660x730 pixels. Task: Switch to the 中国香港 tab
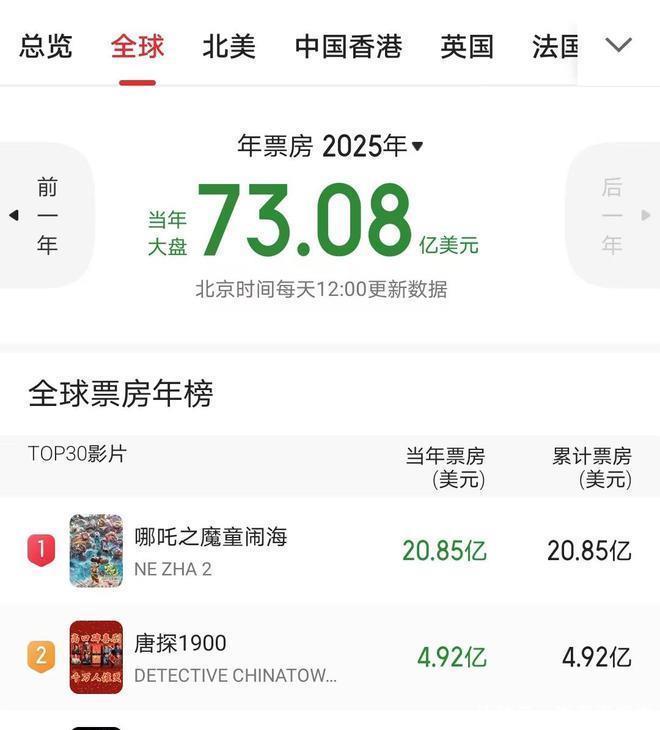tap(348, 46)
